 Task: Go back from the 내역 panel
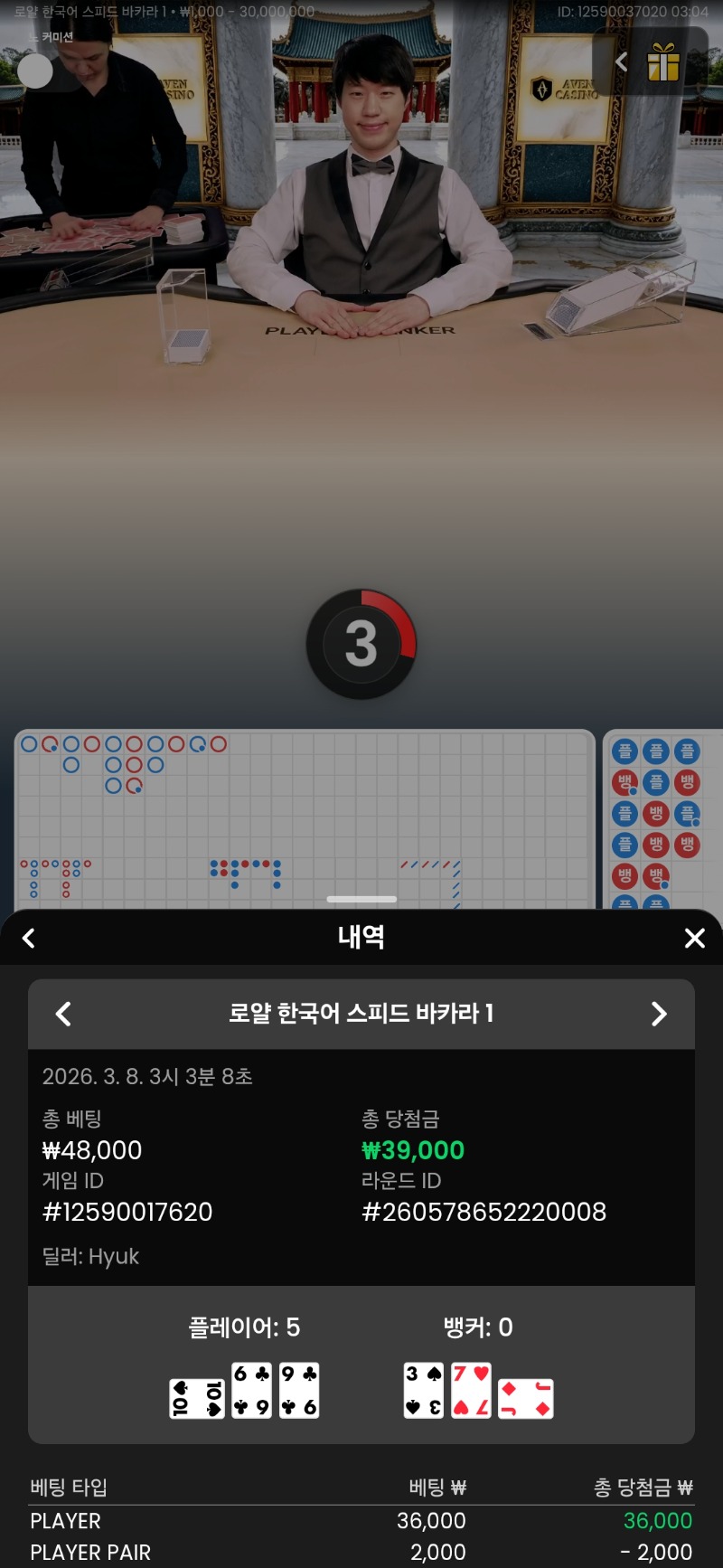[29, 939]
